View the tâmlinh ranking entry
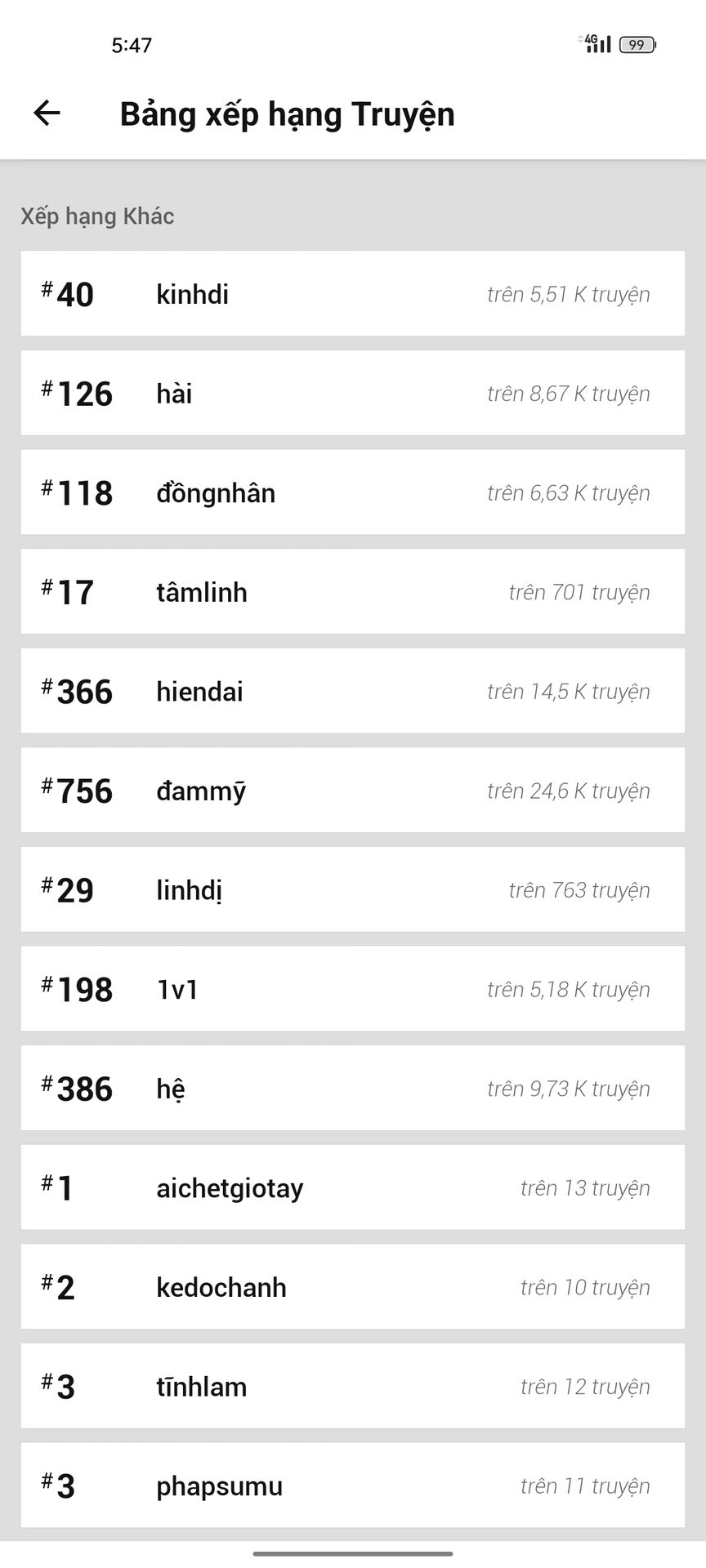The height and width of the screenshot is (1568, 706). point(352,592)
